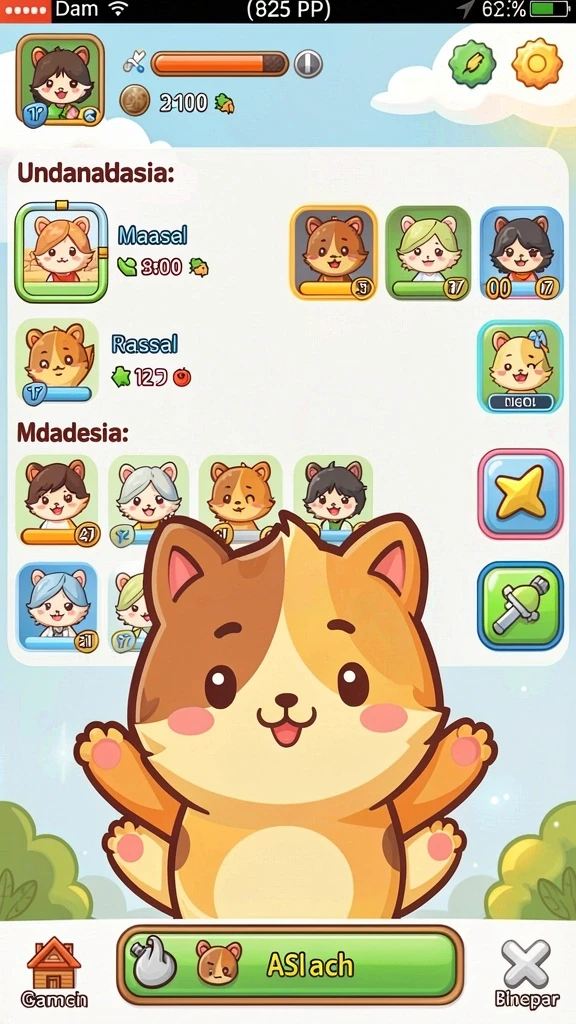Tap the yellow star button

520,493
